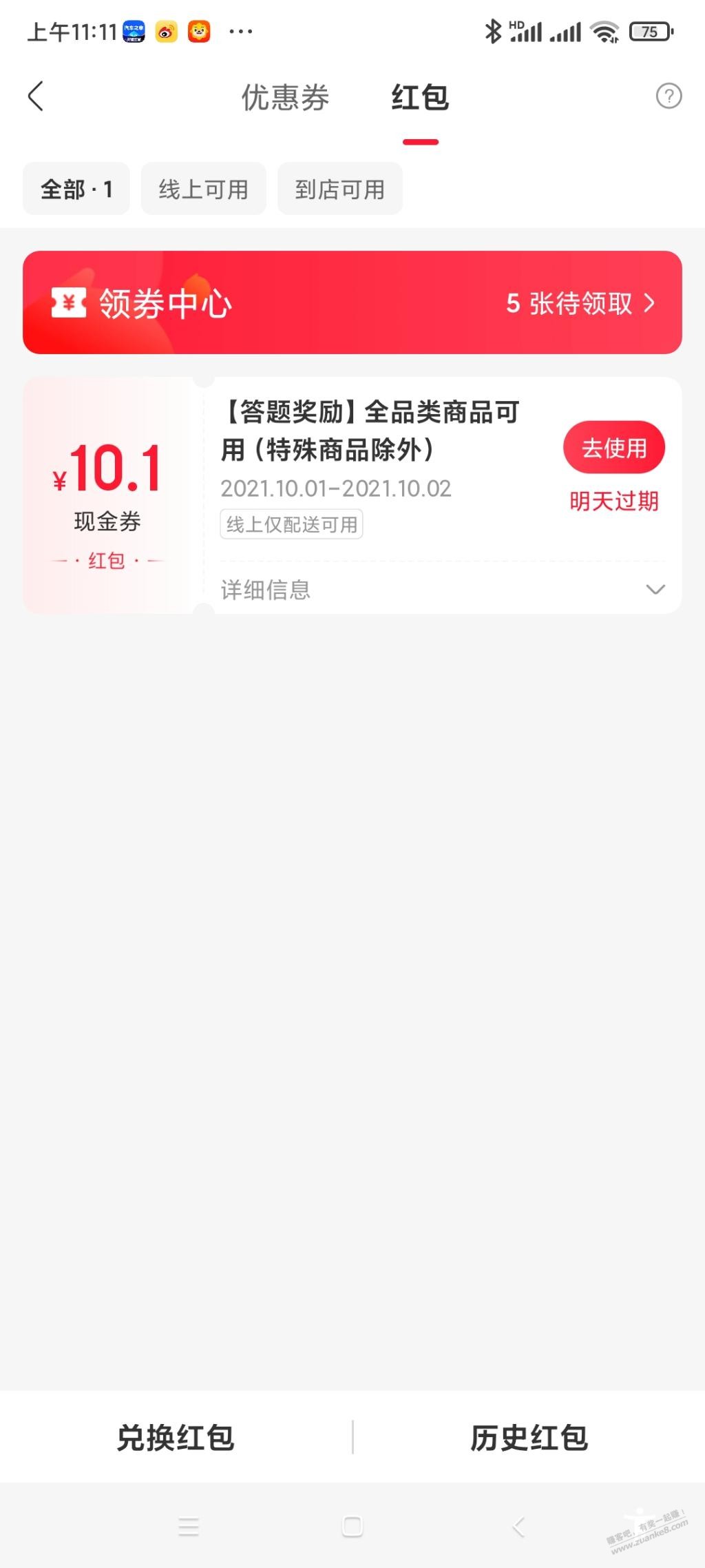Go back using the top-left arrow
This screenshot has width=705, height=1568.
(x=36, y=96)
